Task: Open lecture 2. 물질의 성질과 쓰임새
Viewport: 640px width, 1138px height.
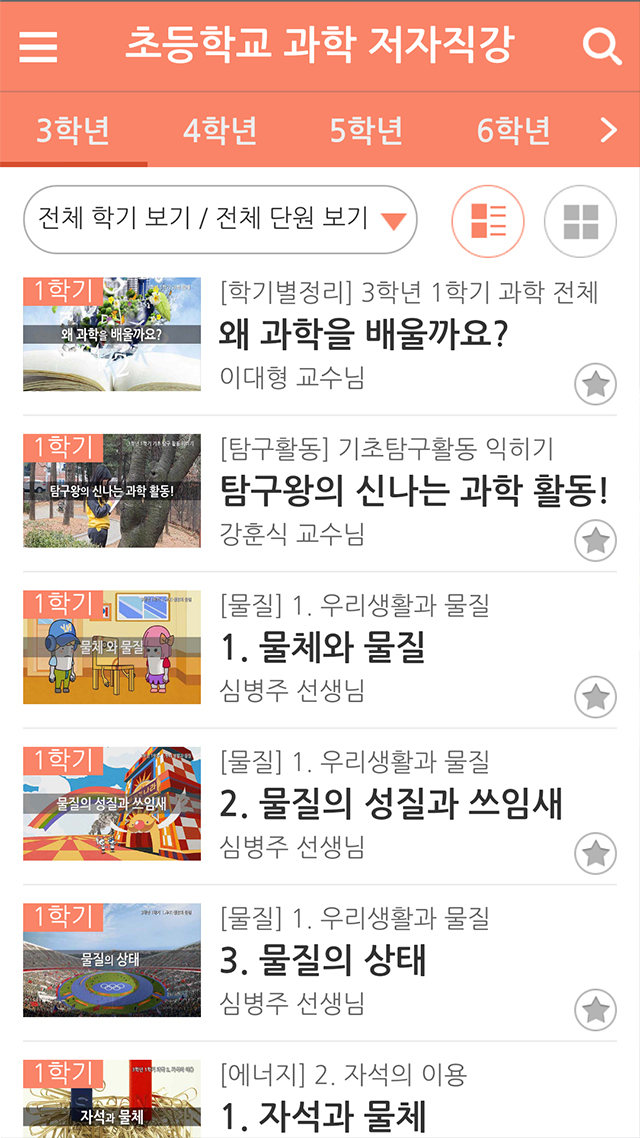Action: point(390,804)
